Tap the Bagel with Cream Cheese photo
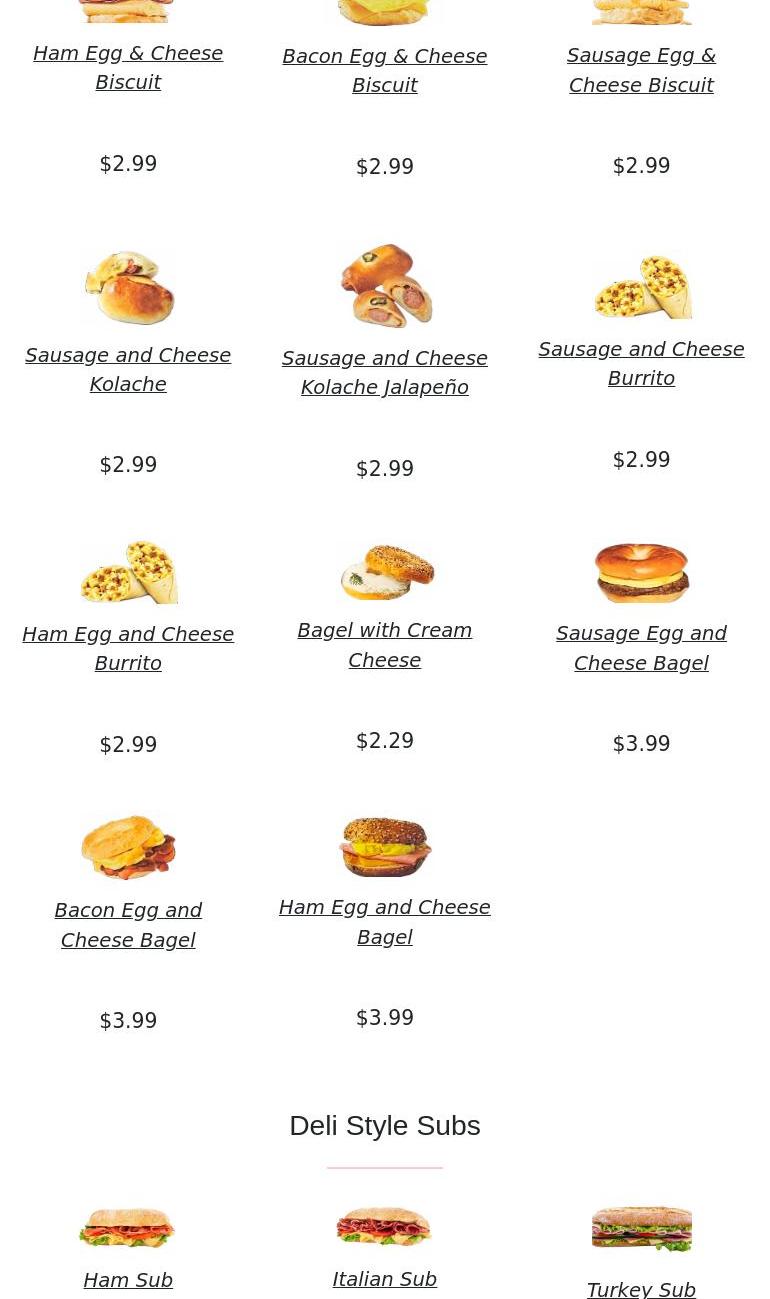This screenshot has width=770, height=1299. pos(386,571)
